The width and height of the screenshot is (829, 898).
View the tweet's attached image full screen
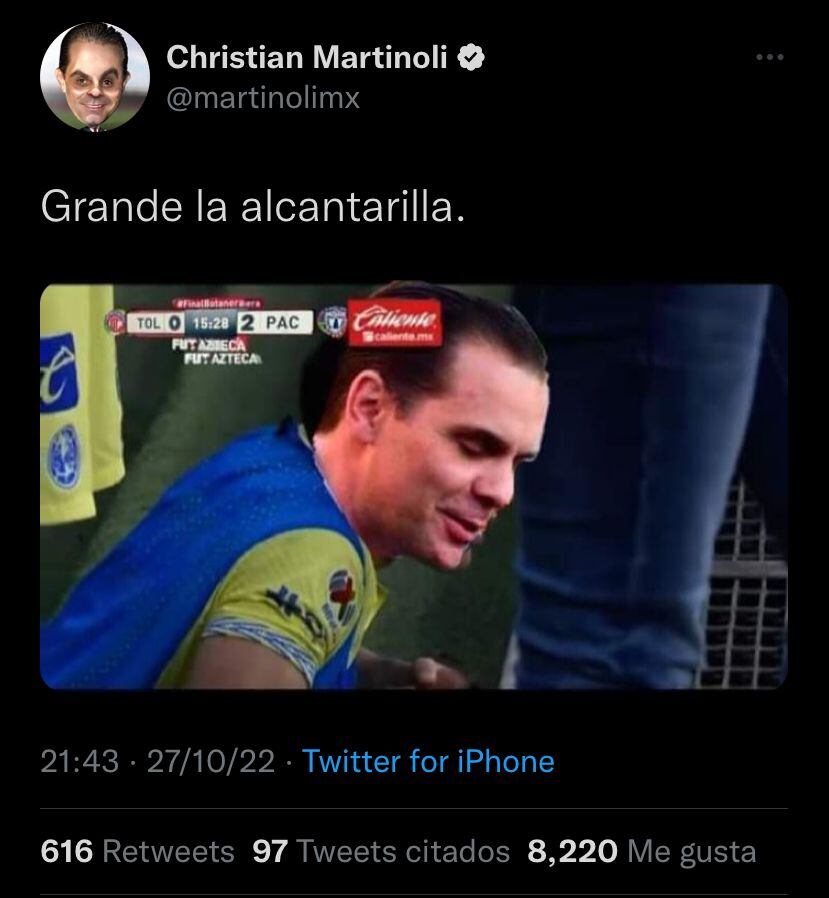414,486
